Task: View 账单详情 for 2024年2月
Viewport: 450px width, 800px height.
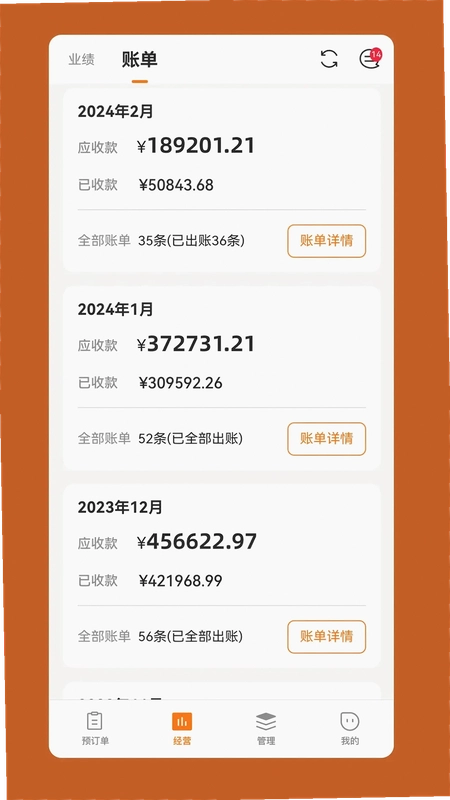Action: (x=327, y=241)
